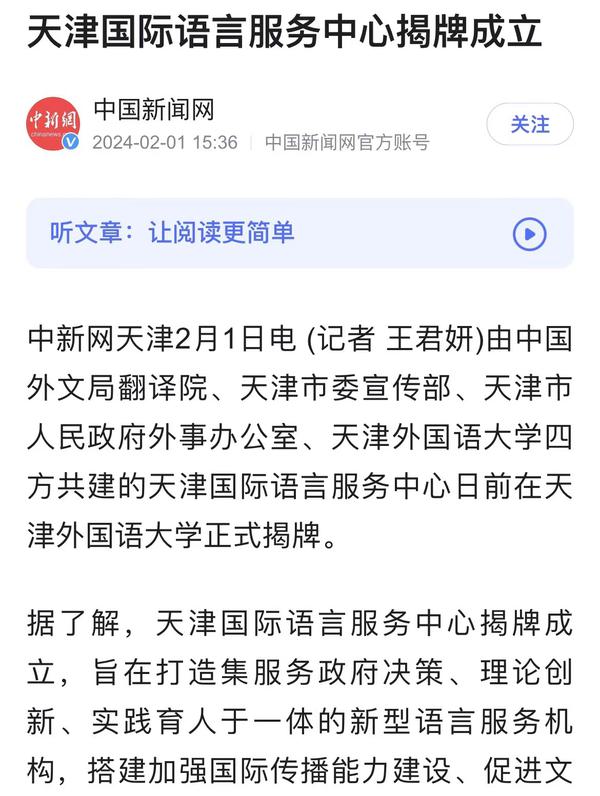600x796 pixels.
Task: Open the 中国新闻网 profile avatar
Action: [52, 125]
